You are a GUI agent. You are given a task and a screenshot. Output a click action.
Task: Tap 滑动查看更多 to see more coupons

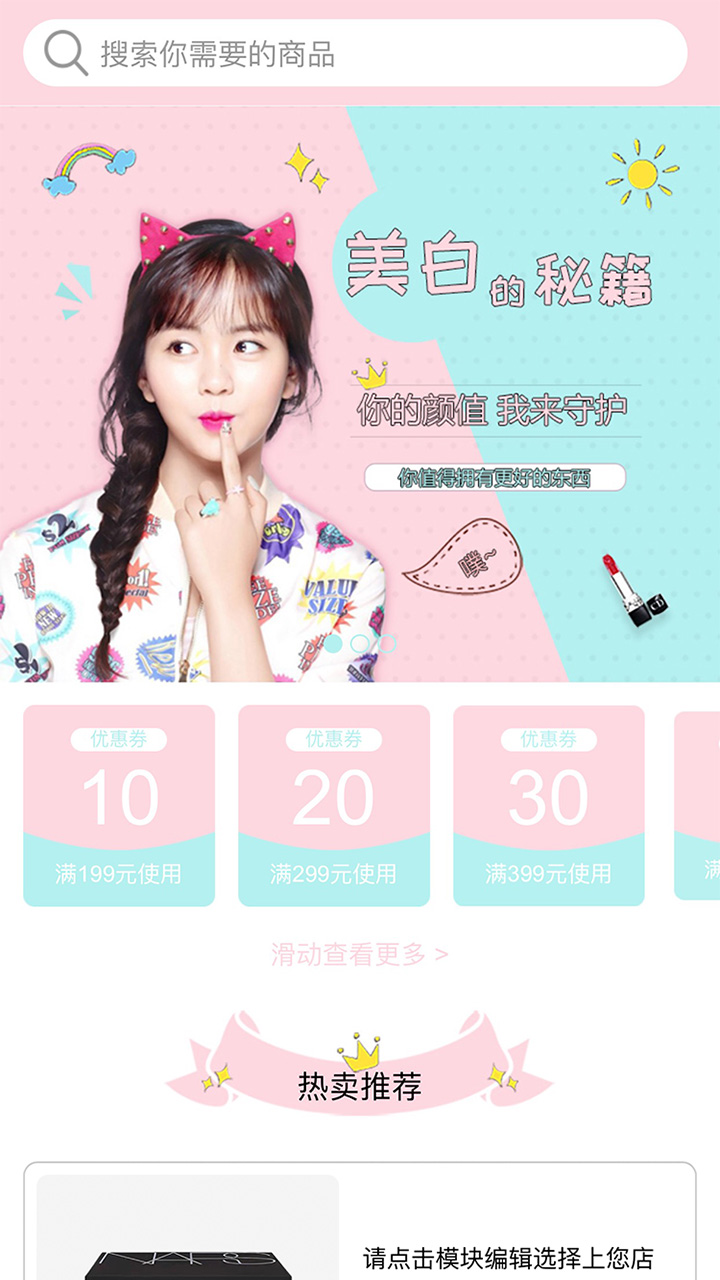359,955
